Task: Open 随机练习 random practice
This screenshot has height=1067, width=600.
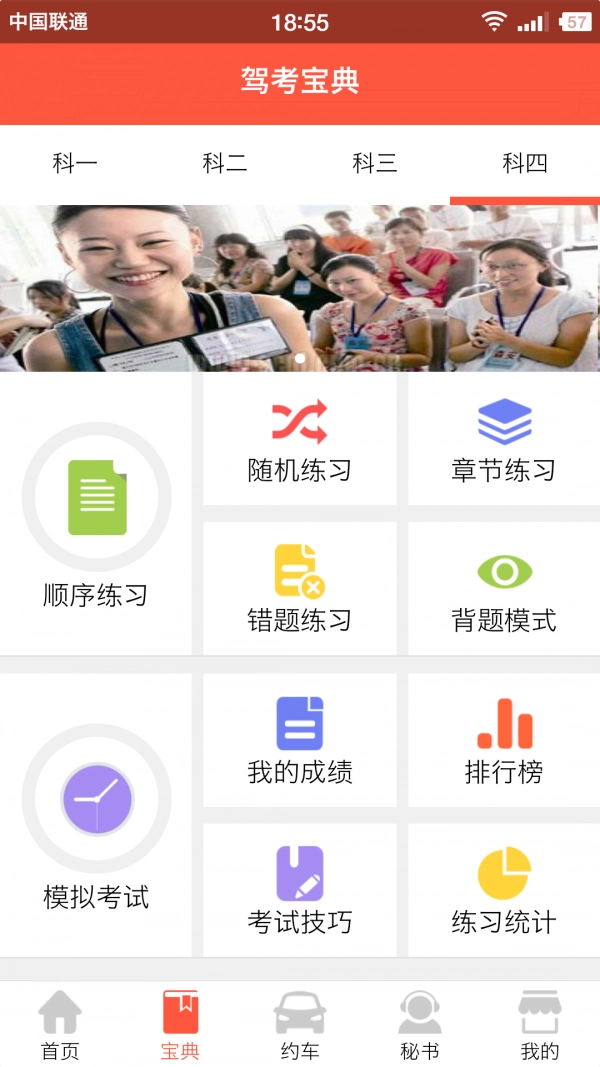Action: (300, 440)
